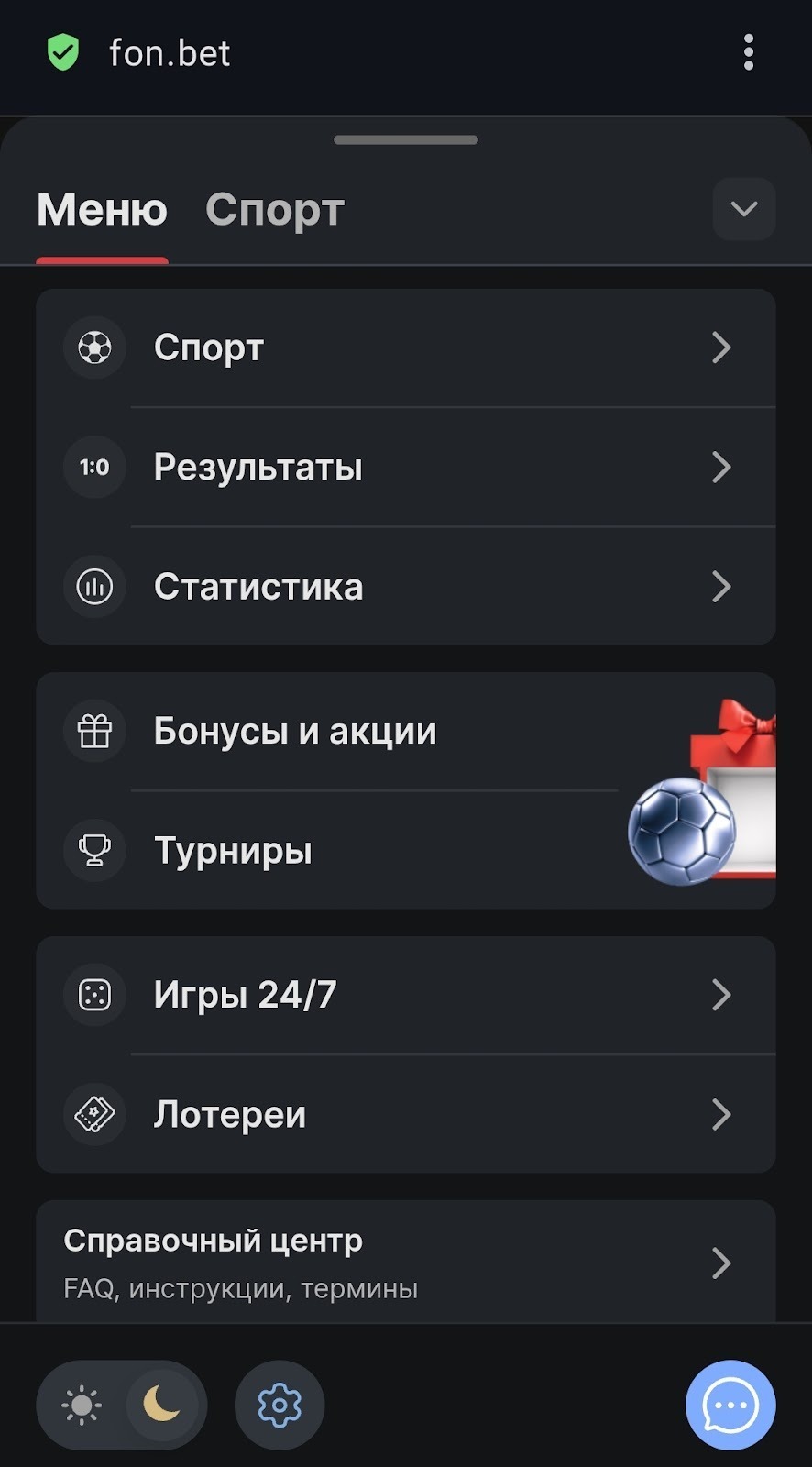The height and width of the screenshot is (1467, 812).
Task: Open the settings gear at the bottom
Action: point(279,1405)
